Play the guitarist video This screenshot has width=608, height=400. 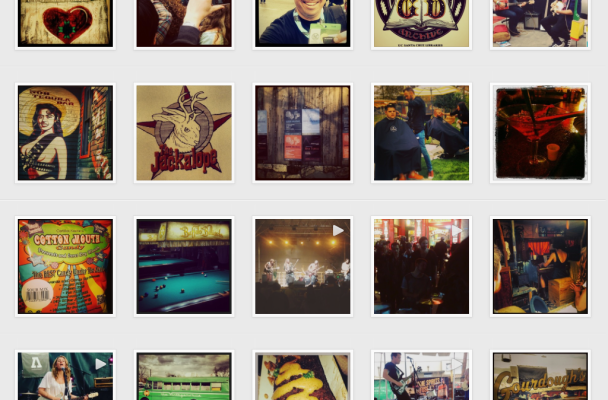click(421, 377)
